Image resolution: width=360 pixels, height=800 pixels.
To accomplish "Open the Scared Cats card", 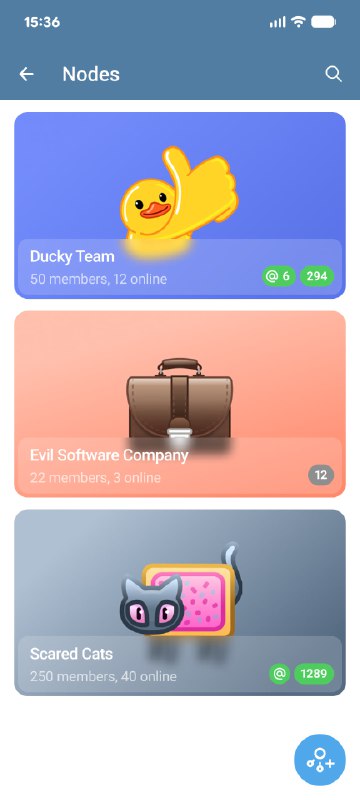I will click(x=180, y=603).
